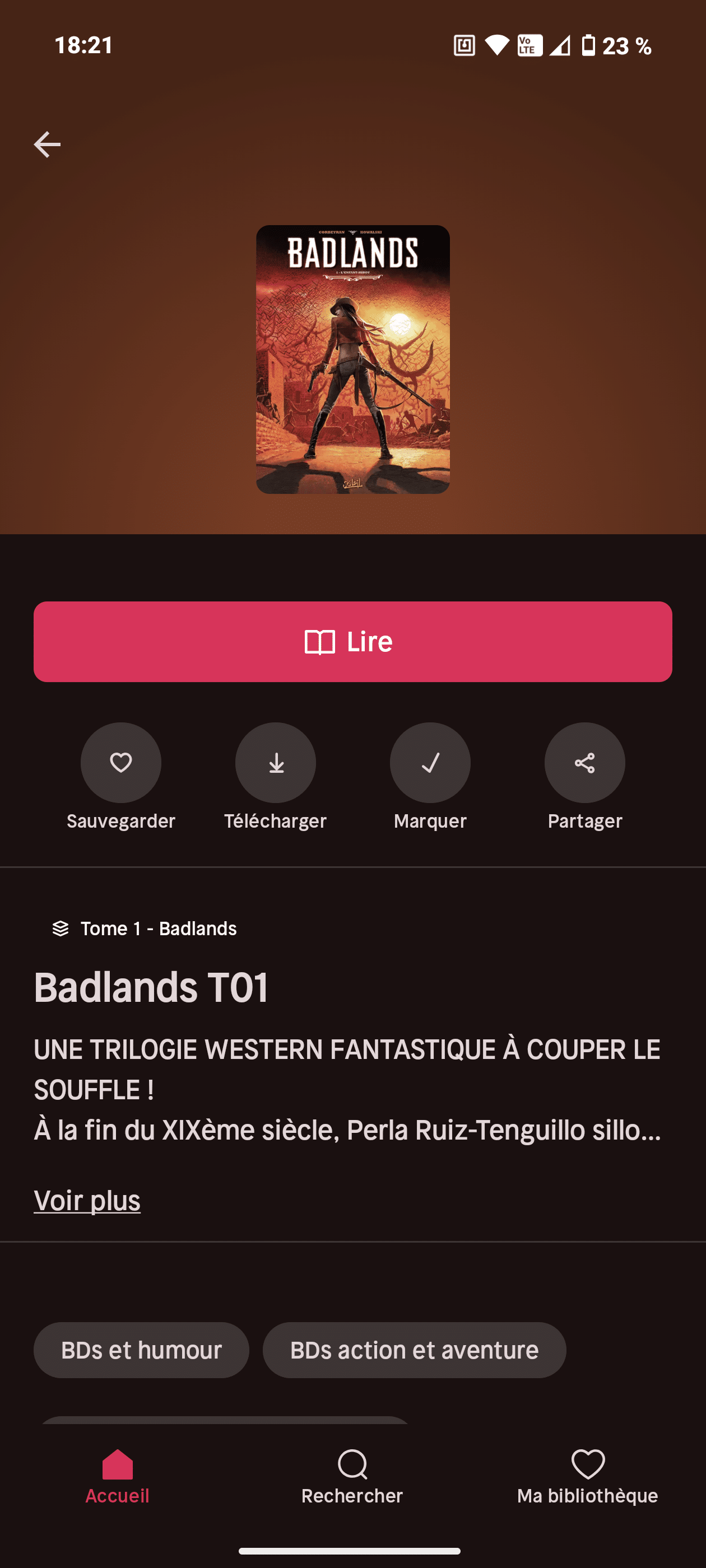706x1568 pixels.
Task: Download the comic with Télécharger
Action: point(275,763)
